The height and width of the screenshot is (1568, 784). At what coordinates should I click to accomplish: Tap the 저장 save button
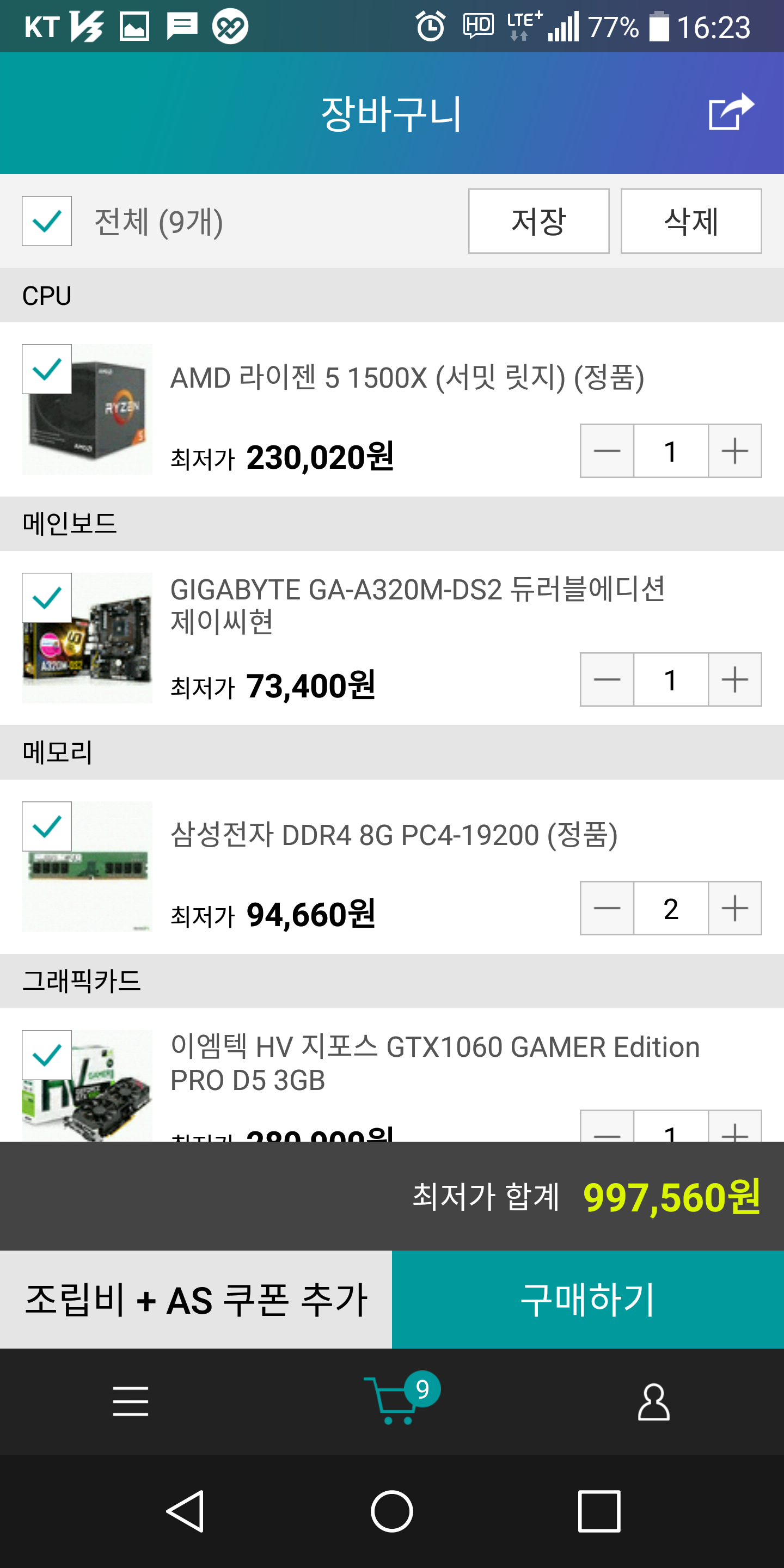click(x=538, y=221)
